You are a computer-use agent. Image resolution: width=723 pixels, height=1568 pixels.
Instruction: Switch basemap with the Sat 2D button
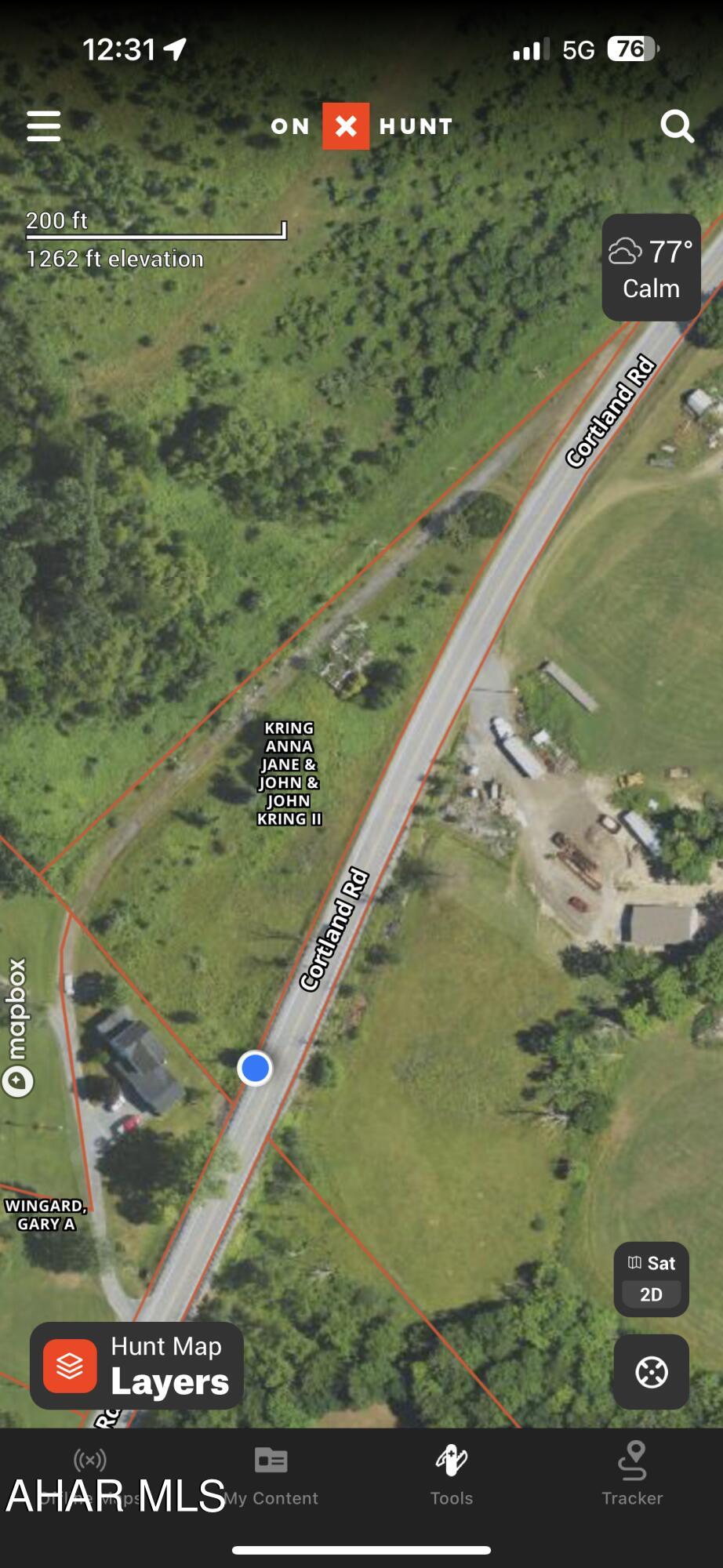coord(651,1279)
